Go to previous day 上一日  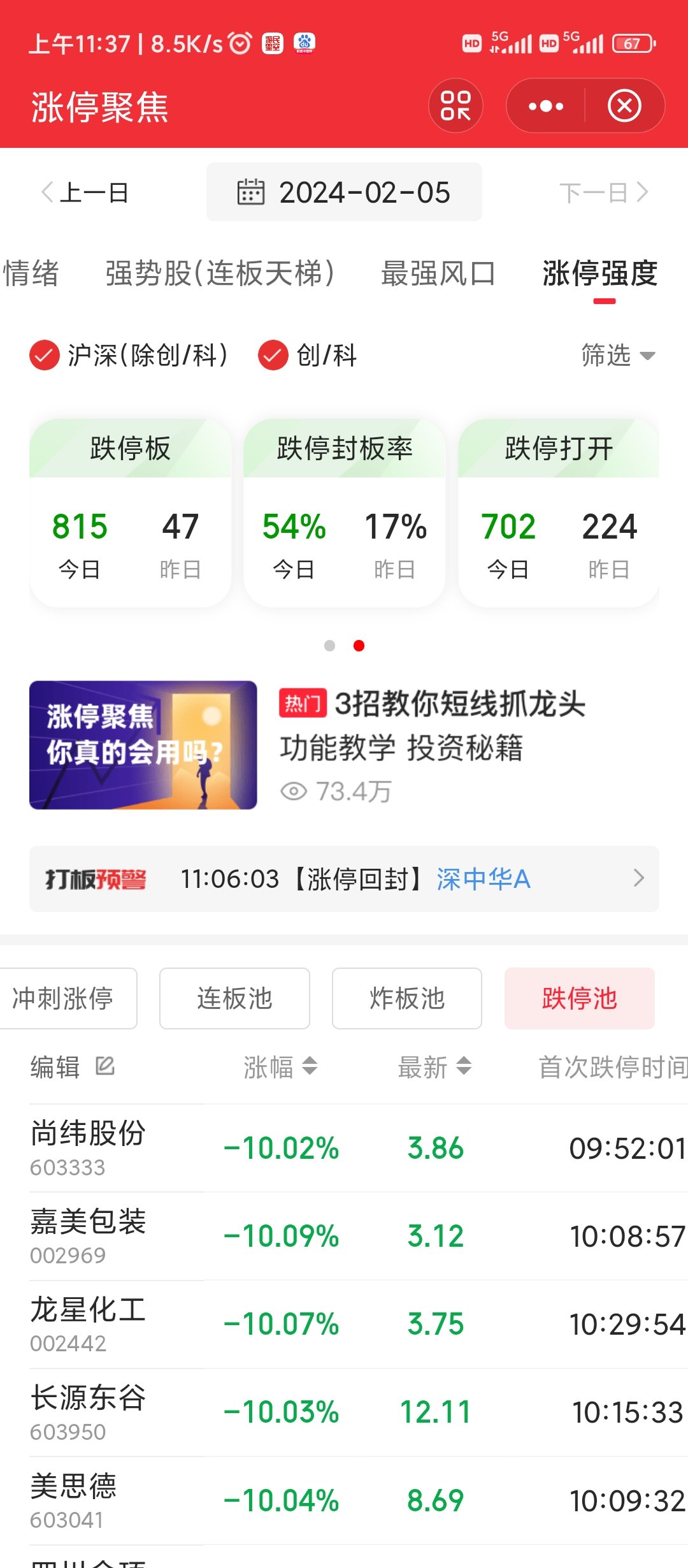tap(85, 192)
